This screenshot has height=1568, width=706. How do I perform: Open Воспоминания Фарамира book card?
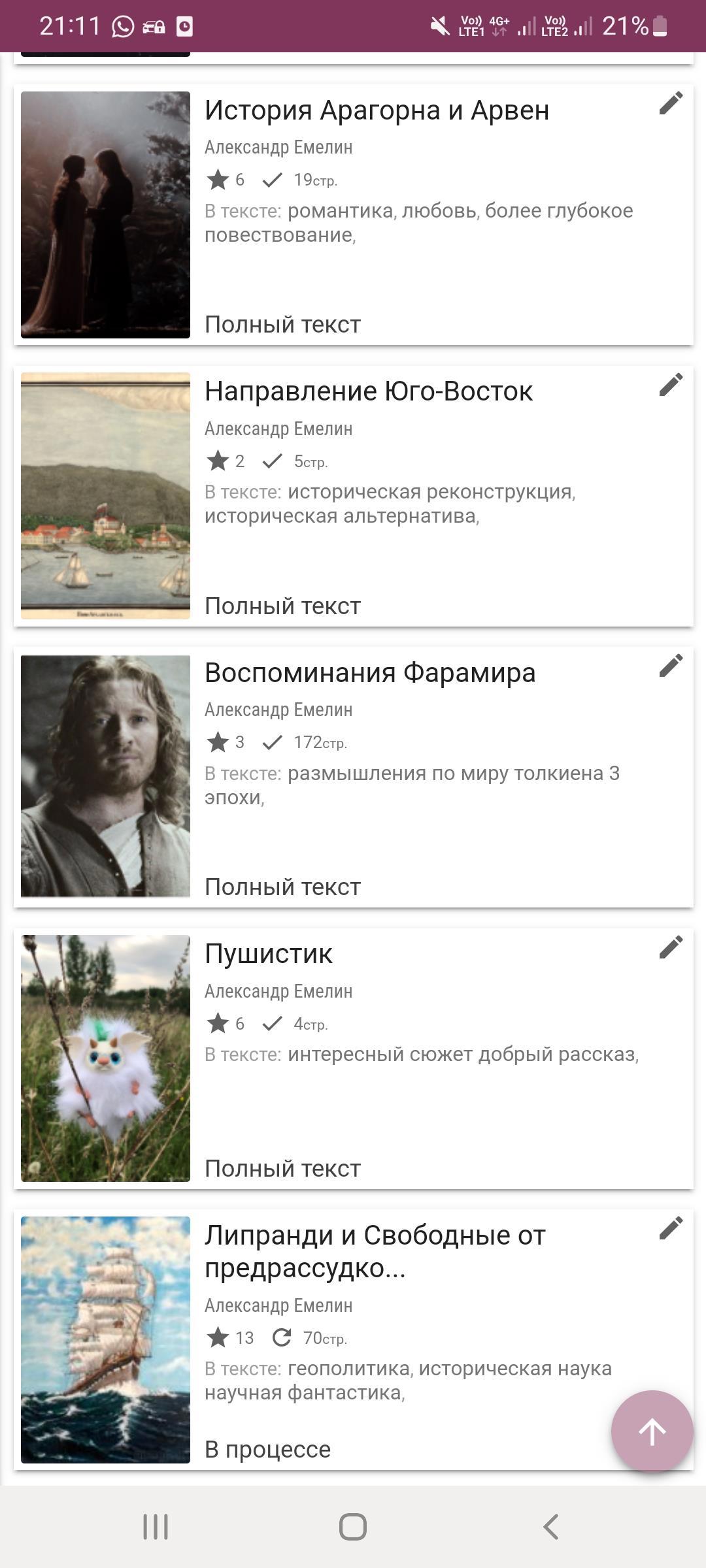(x=369, y=673)
